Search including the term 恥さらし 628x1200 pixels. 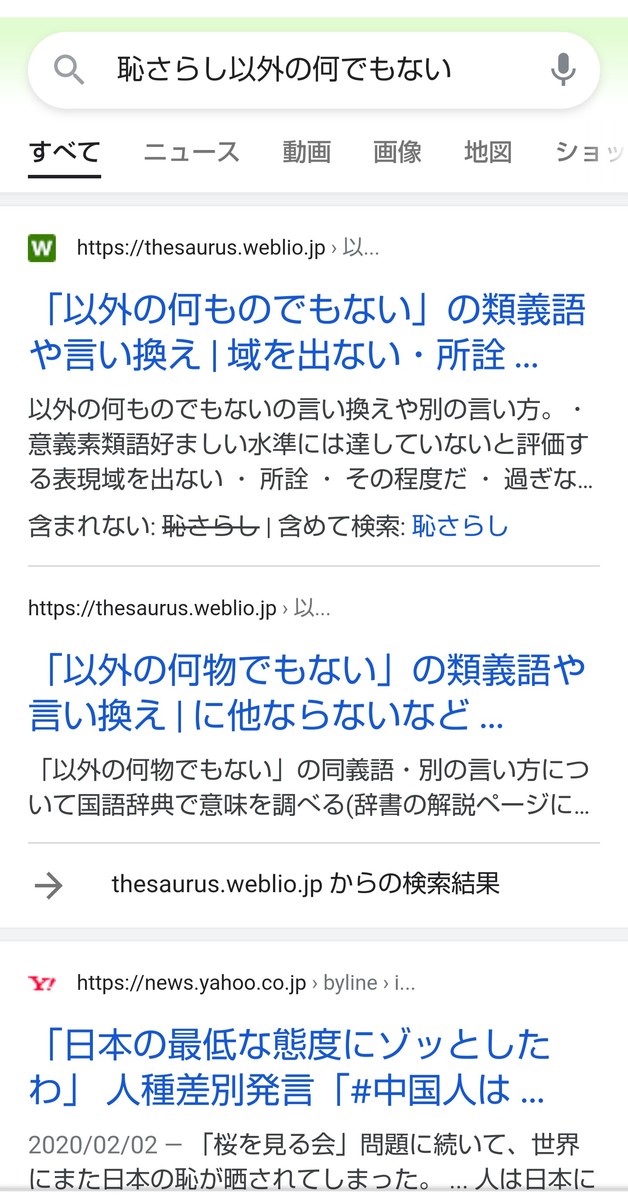click(x=460, y=526)
